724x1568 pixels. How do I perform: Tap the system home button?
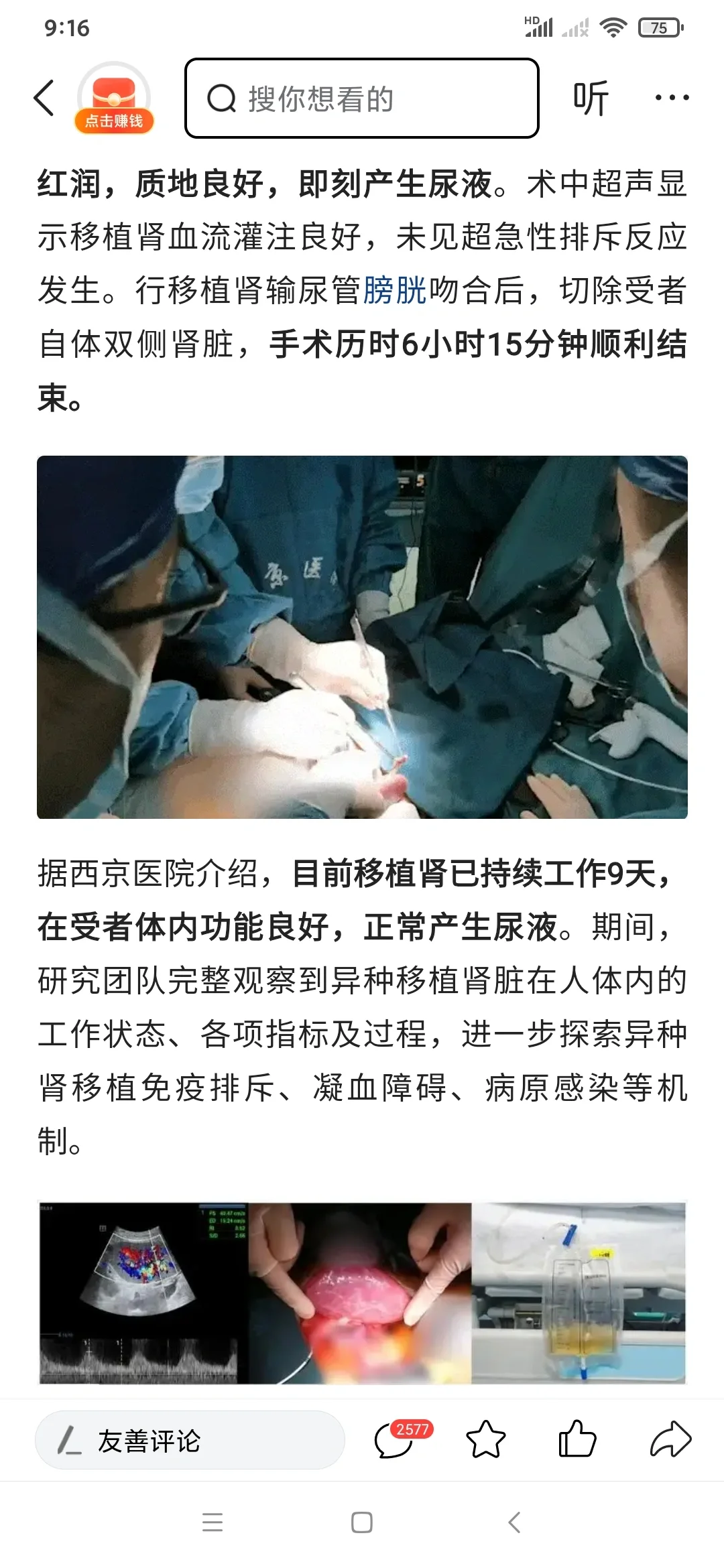pyautogui.click(x=362, y=1522)
